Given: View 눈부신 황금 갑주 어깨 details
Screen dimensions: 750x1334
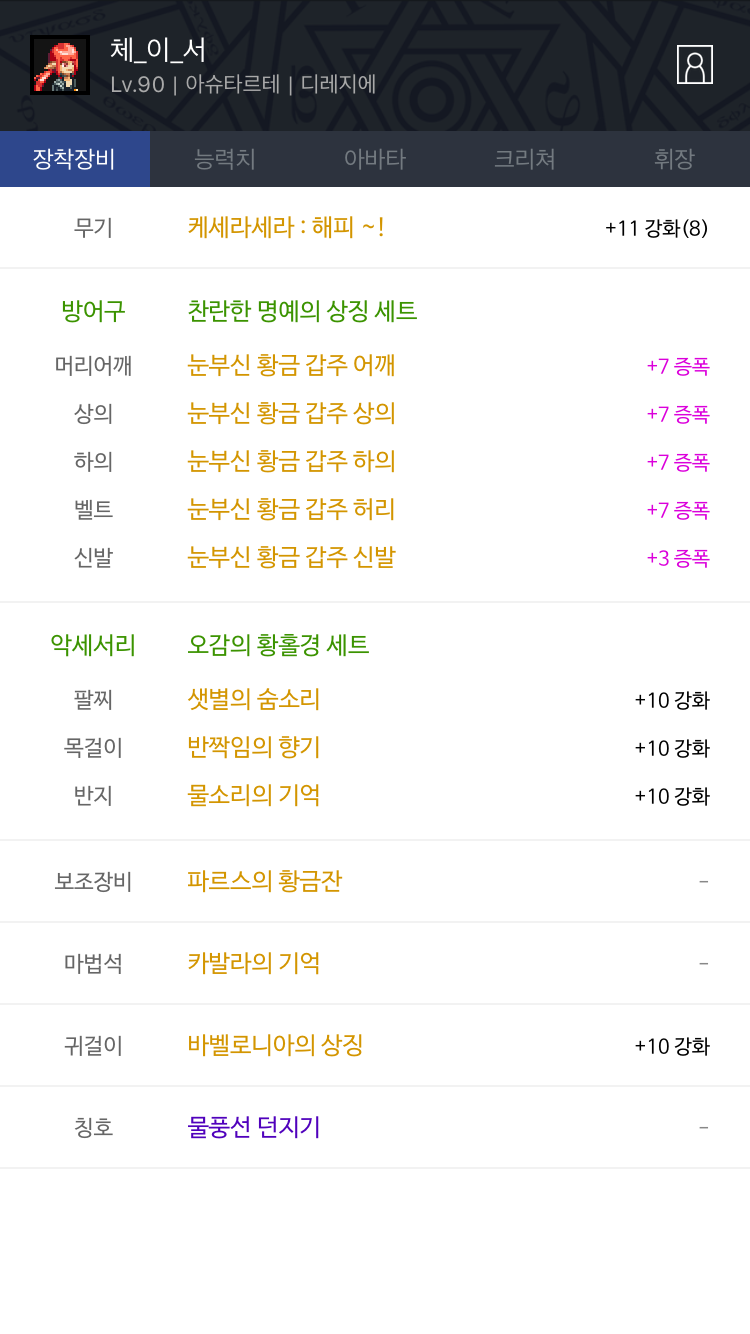Looking at the screenshot, I should coord(291,365).
